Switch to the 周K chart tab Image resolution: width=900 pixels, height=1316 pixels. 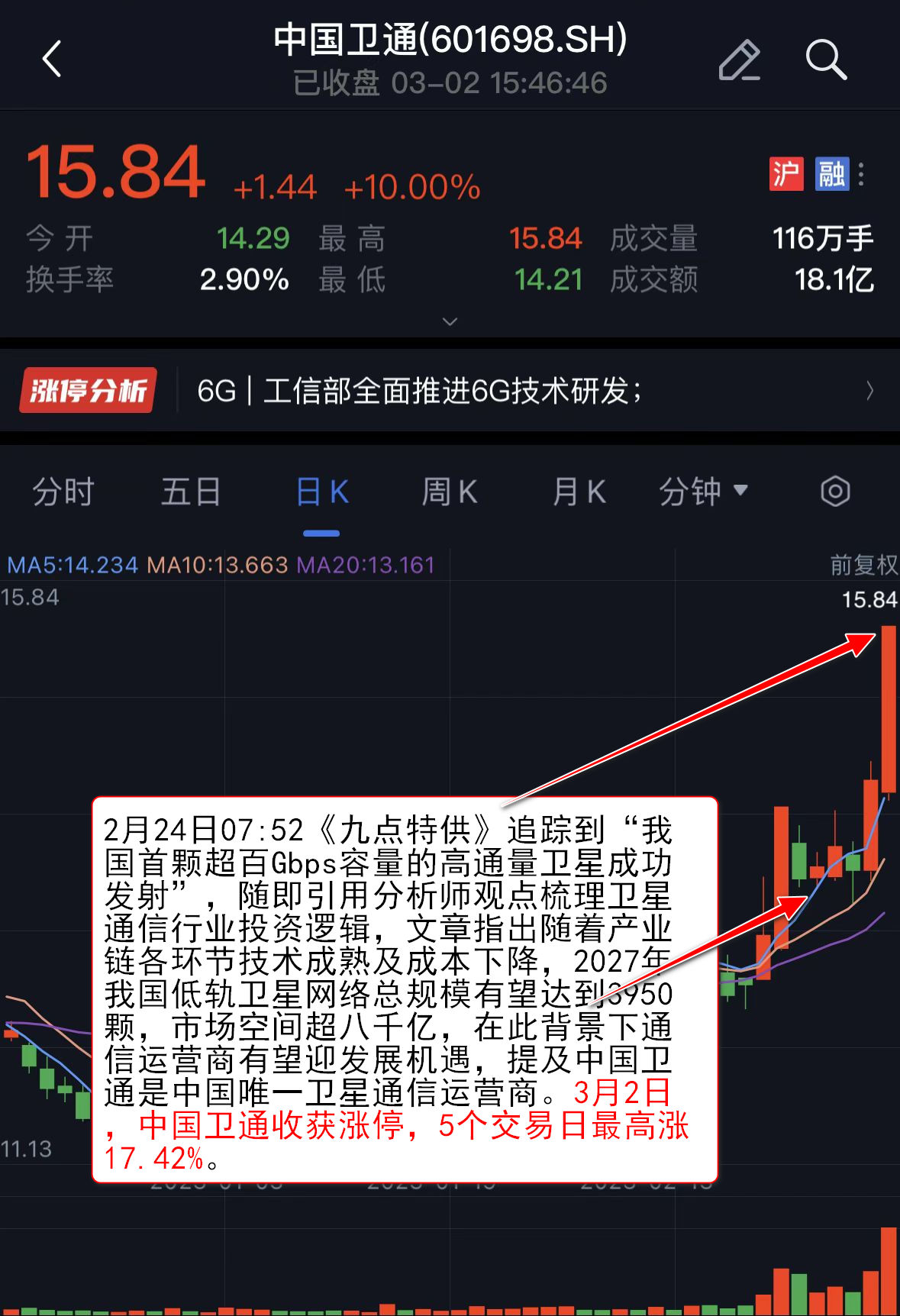click(450, 492)
